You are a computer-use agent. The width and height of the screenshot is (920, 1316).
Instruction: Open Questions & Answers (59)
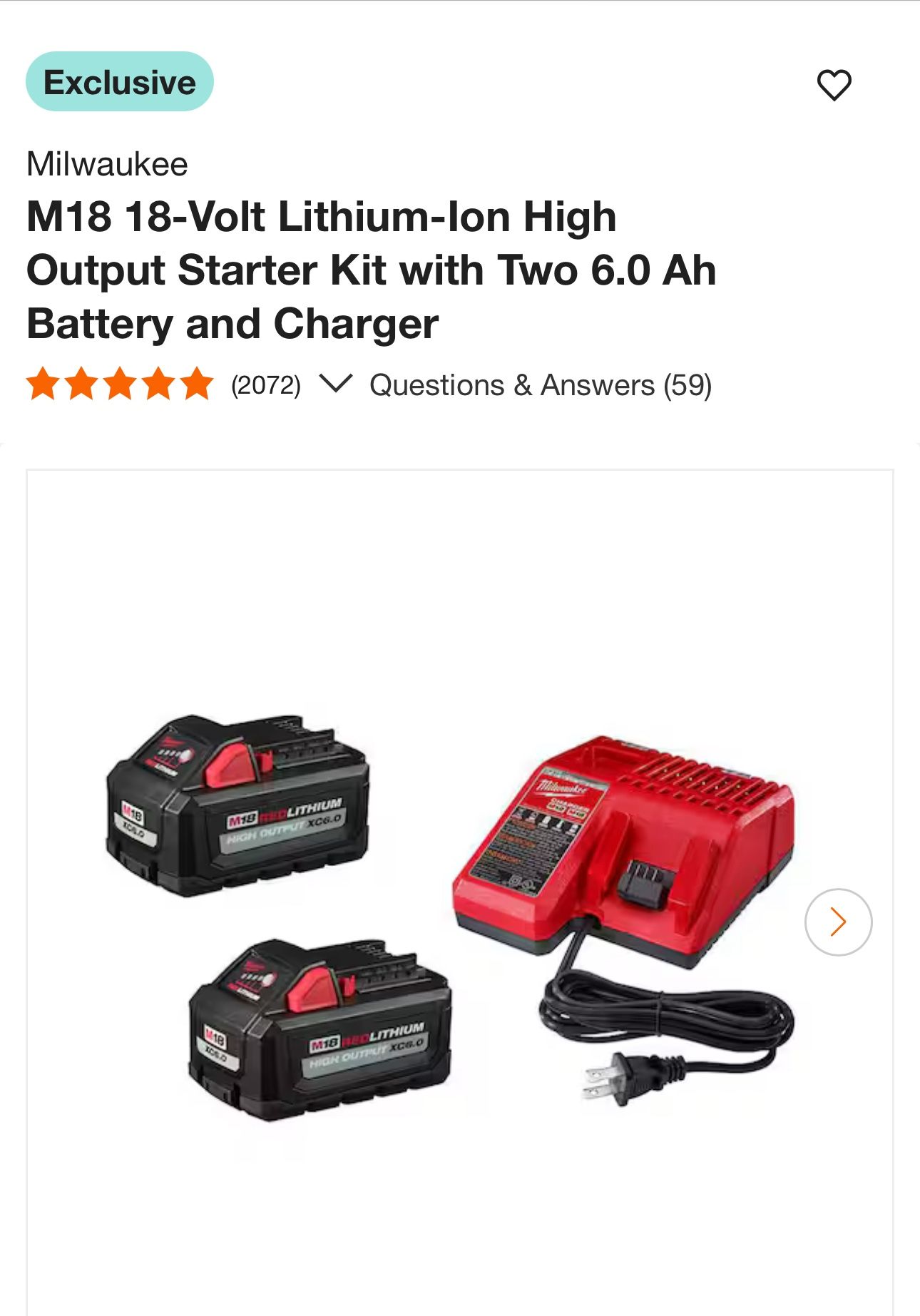(x=540, y=385)
